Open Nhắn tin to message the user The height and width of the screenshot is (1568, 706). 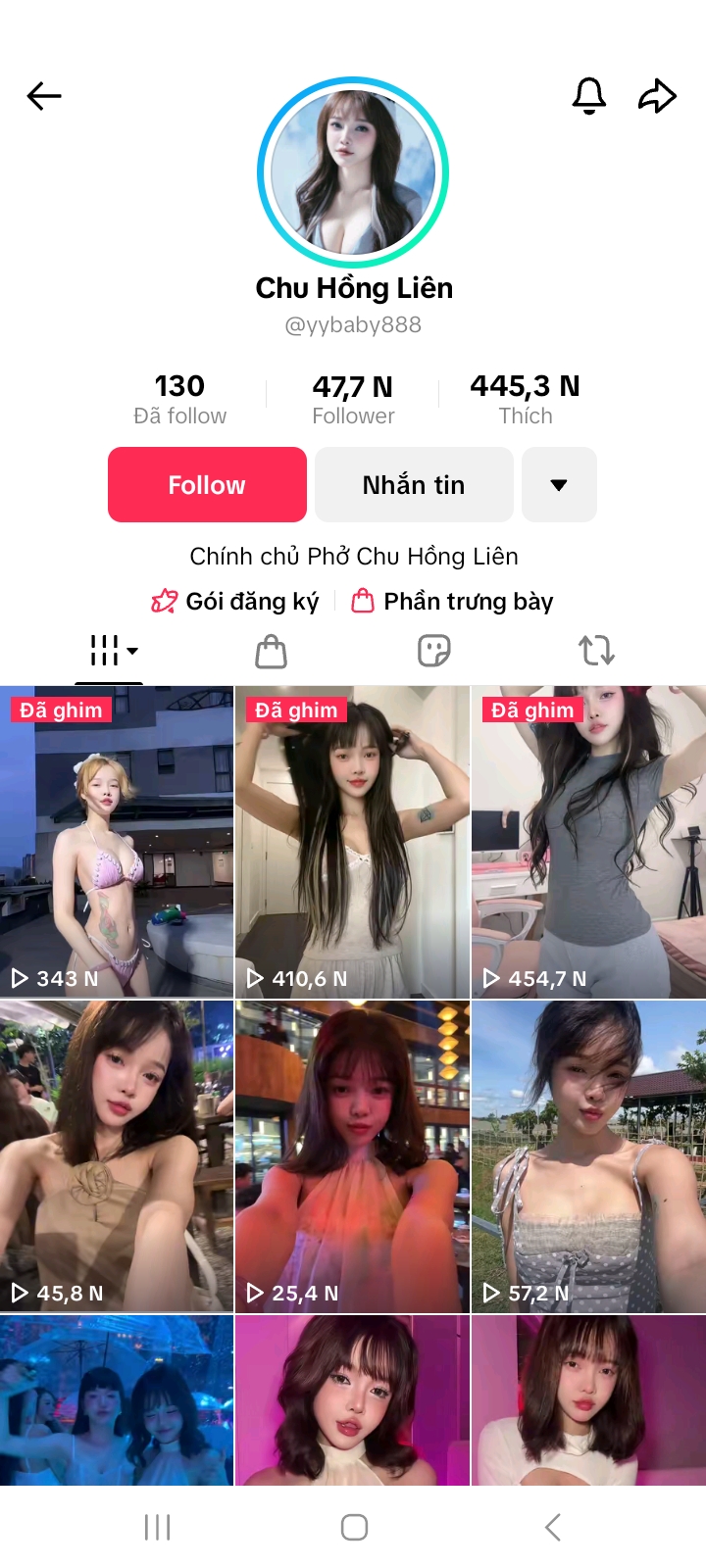click(414, 484)
